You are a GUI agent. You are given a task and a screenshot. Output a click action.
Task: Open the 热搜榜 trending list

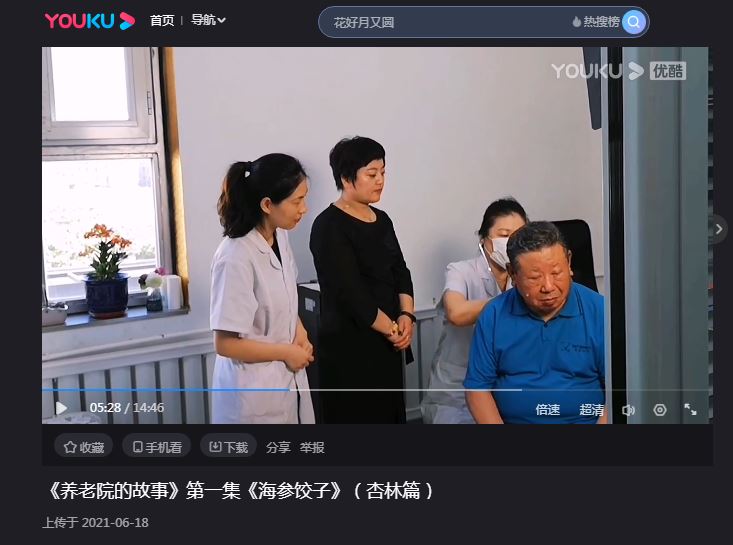(595, 22)
